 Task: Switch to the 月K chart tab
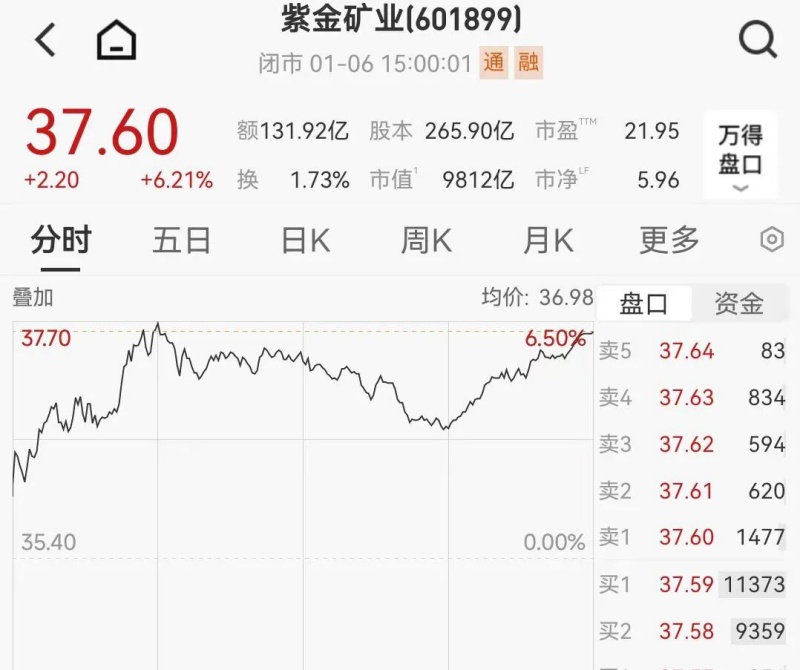coord(548,240)
